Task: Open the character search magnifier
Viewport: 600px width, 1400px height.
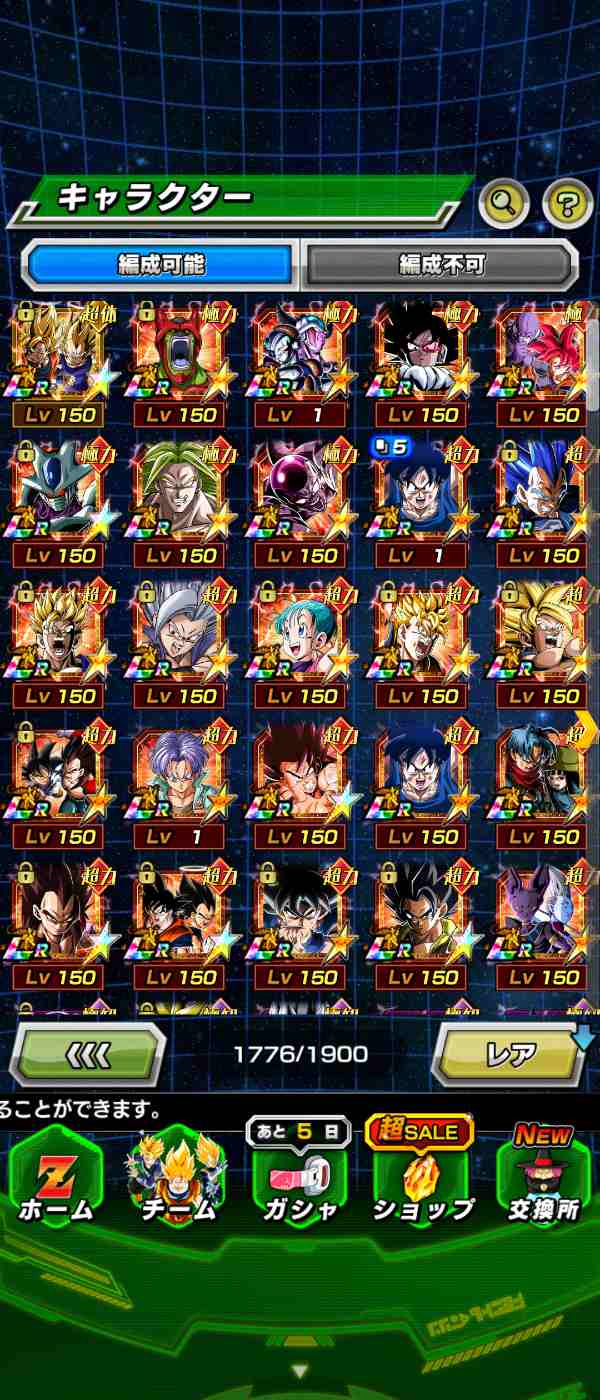Action: (504, 204)
